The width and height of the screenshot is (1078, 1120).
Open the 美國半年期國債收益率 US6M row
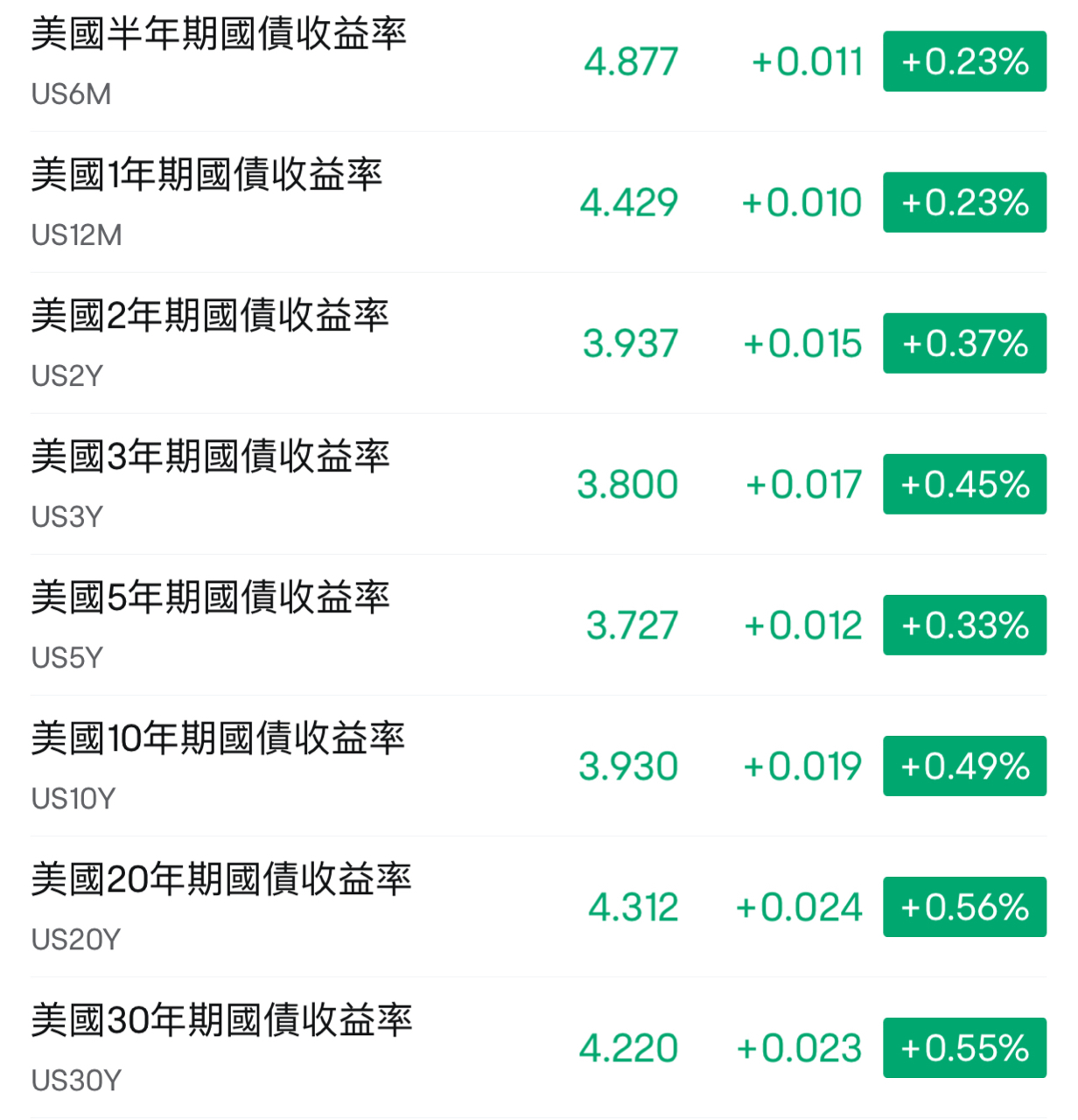coord(219,61)
